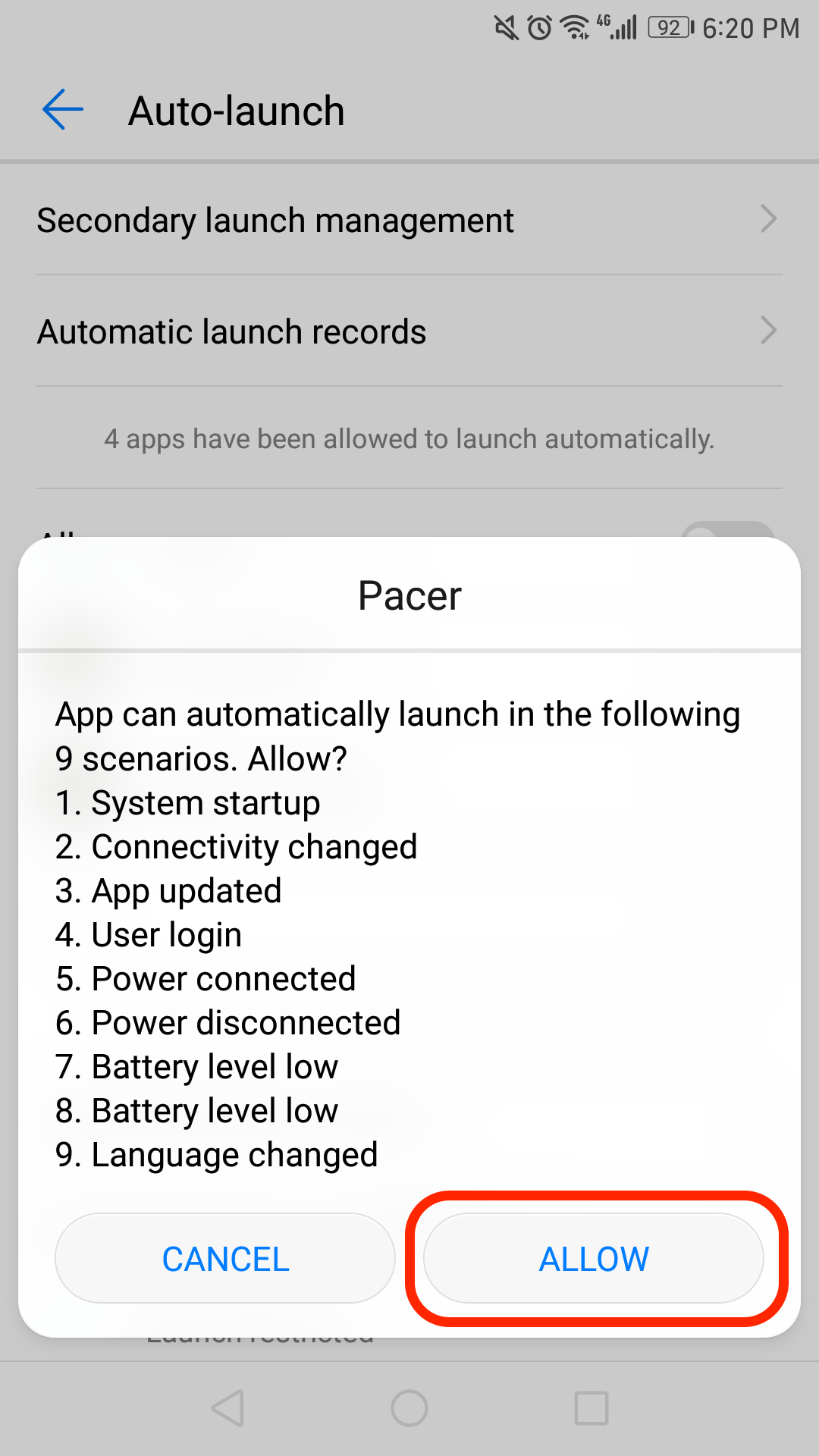
Task: Go back using the top arrow
Action: (x=63, y=110)
